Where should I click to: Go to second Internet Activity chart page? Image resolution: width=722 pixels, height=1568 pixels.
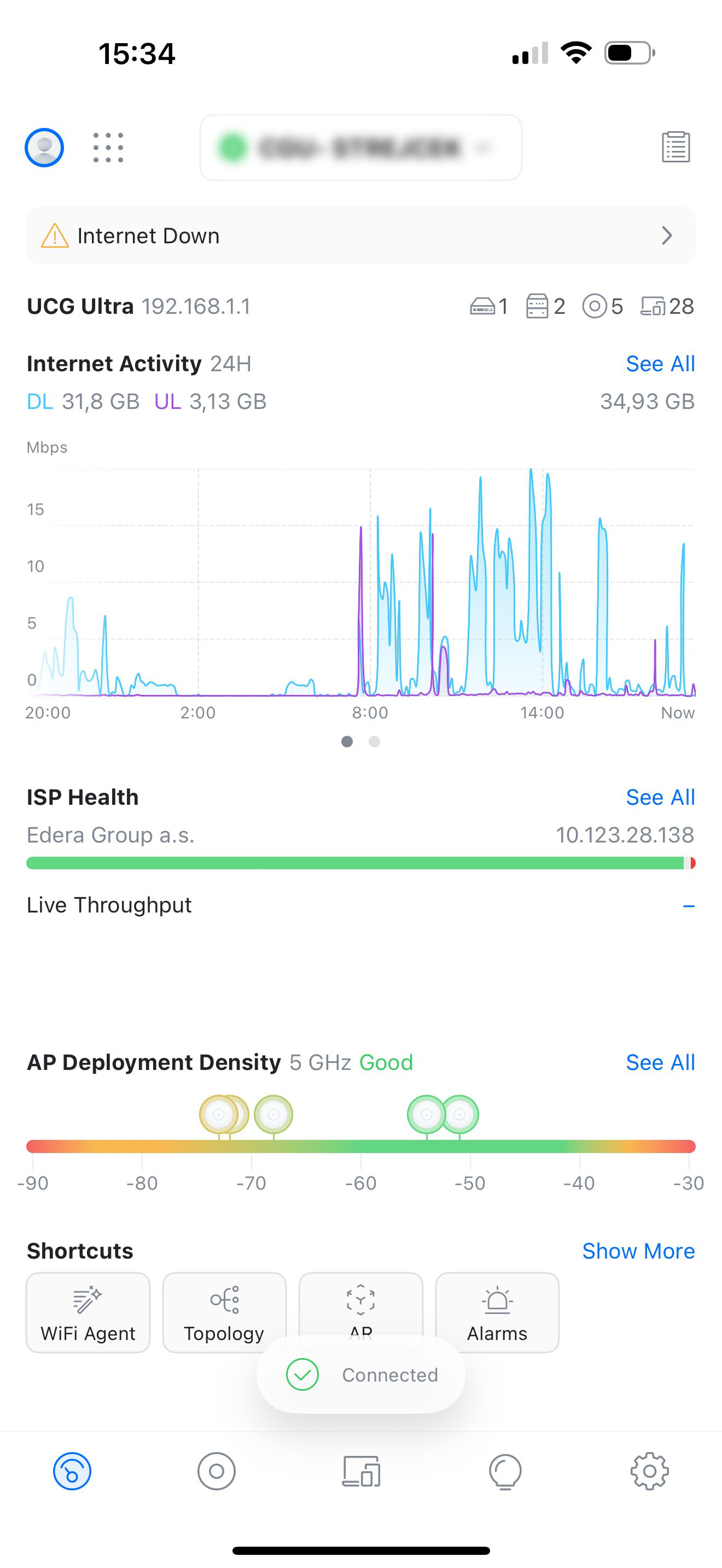coord(374,741)
